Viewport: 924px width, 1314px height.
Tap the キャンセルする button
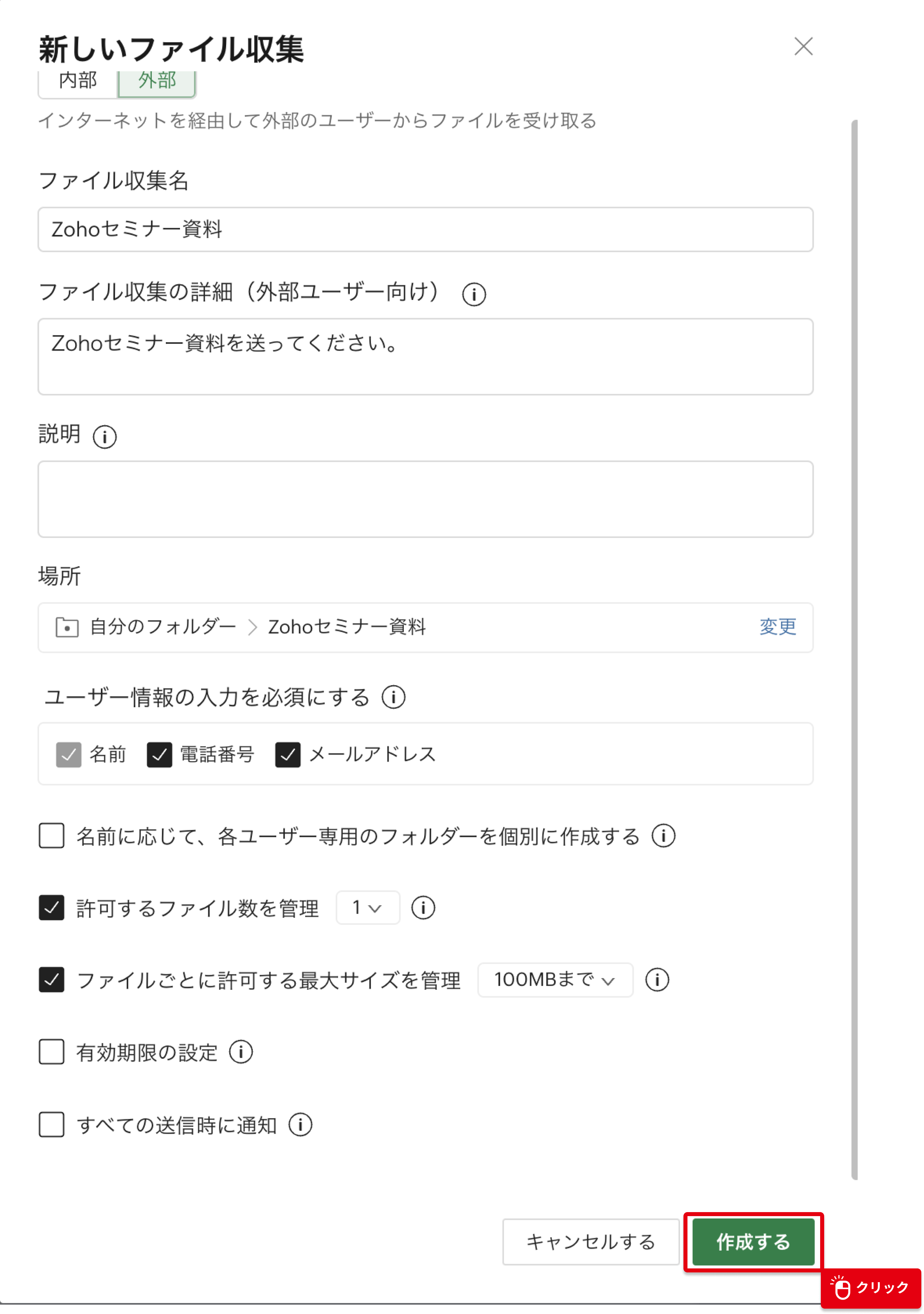[x=590, y=1241]
